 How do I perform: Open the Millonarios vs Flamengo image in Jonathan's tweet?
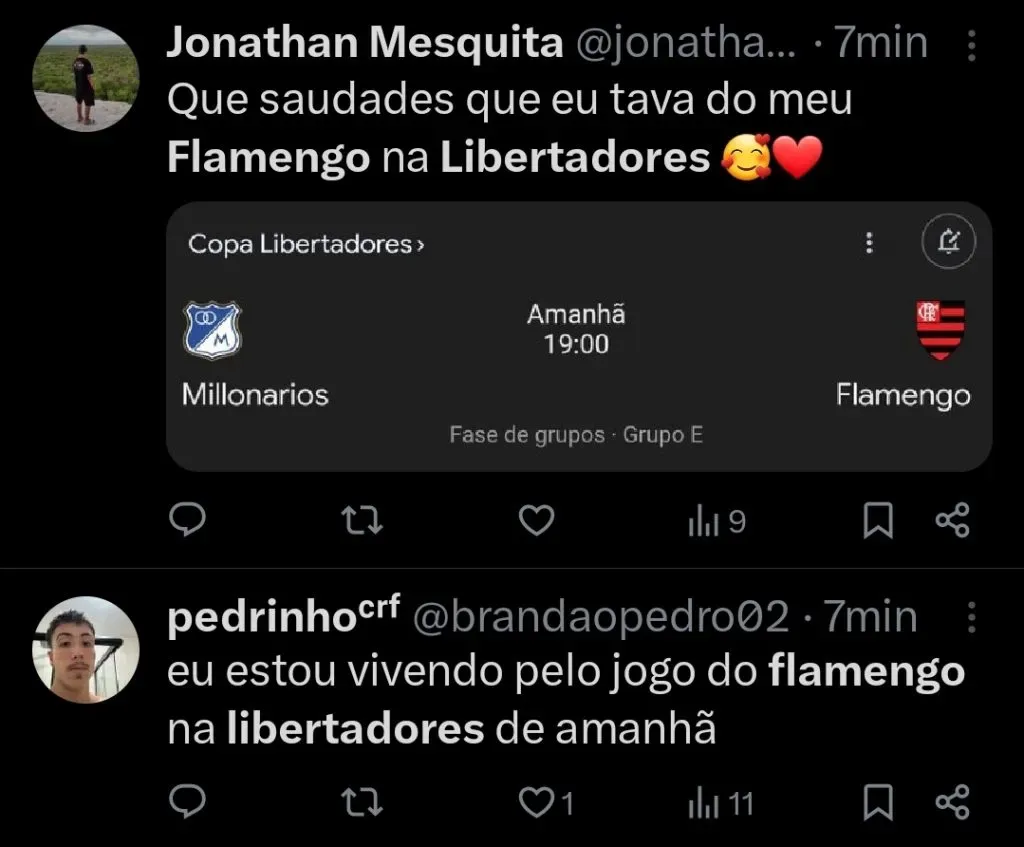[x=578, y=337]
